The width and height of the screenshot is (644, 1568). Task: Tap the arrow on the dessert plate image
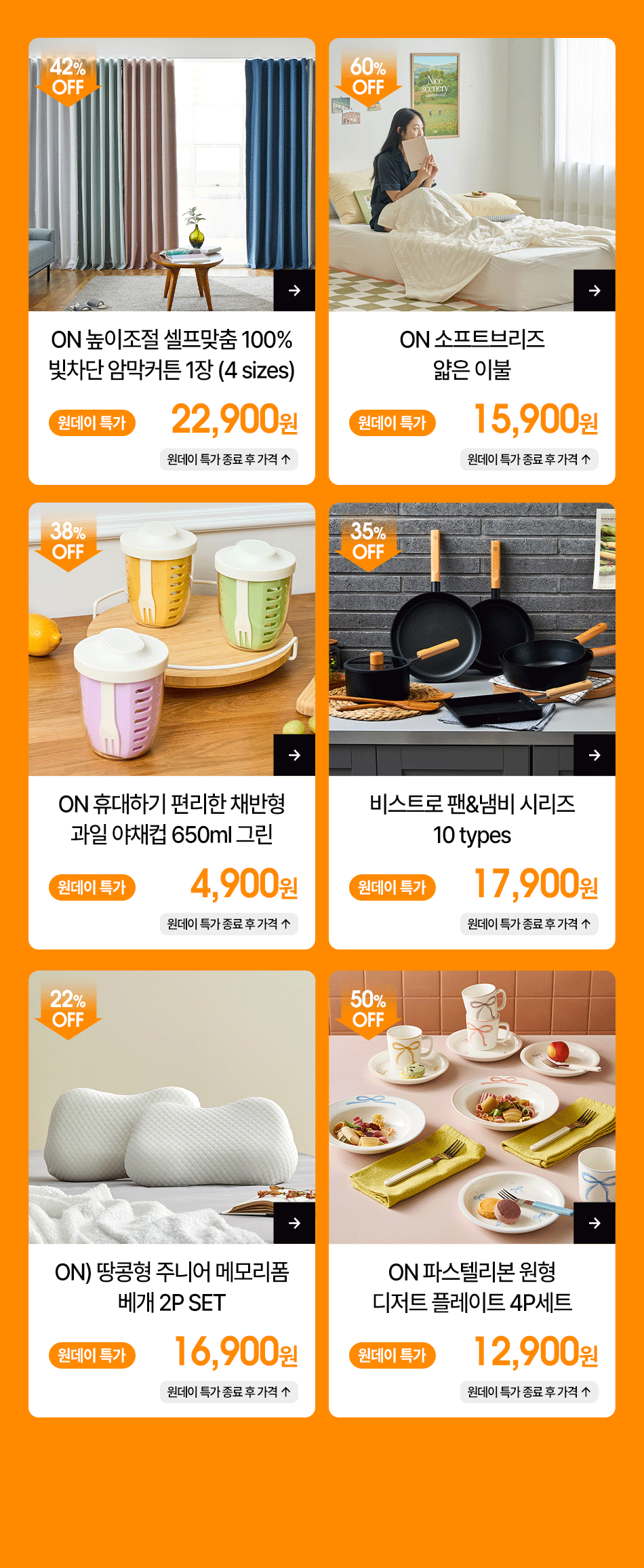point(595,1223)
